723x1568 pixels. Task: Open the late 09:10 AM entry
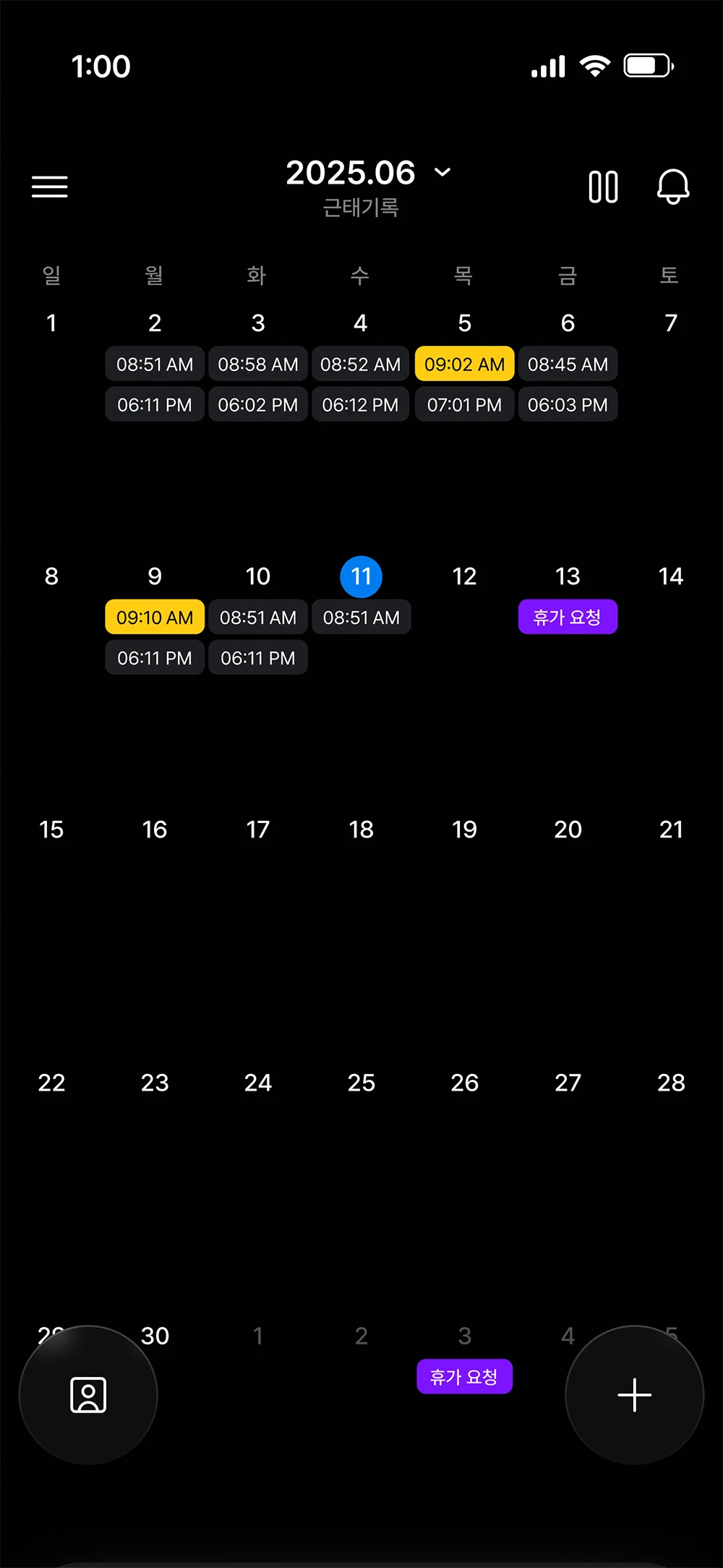(x=155, y=617)
